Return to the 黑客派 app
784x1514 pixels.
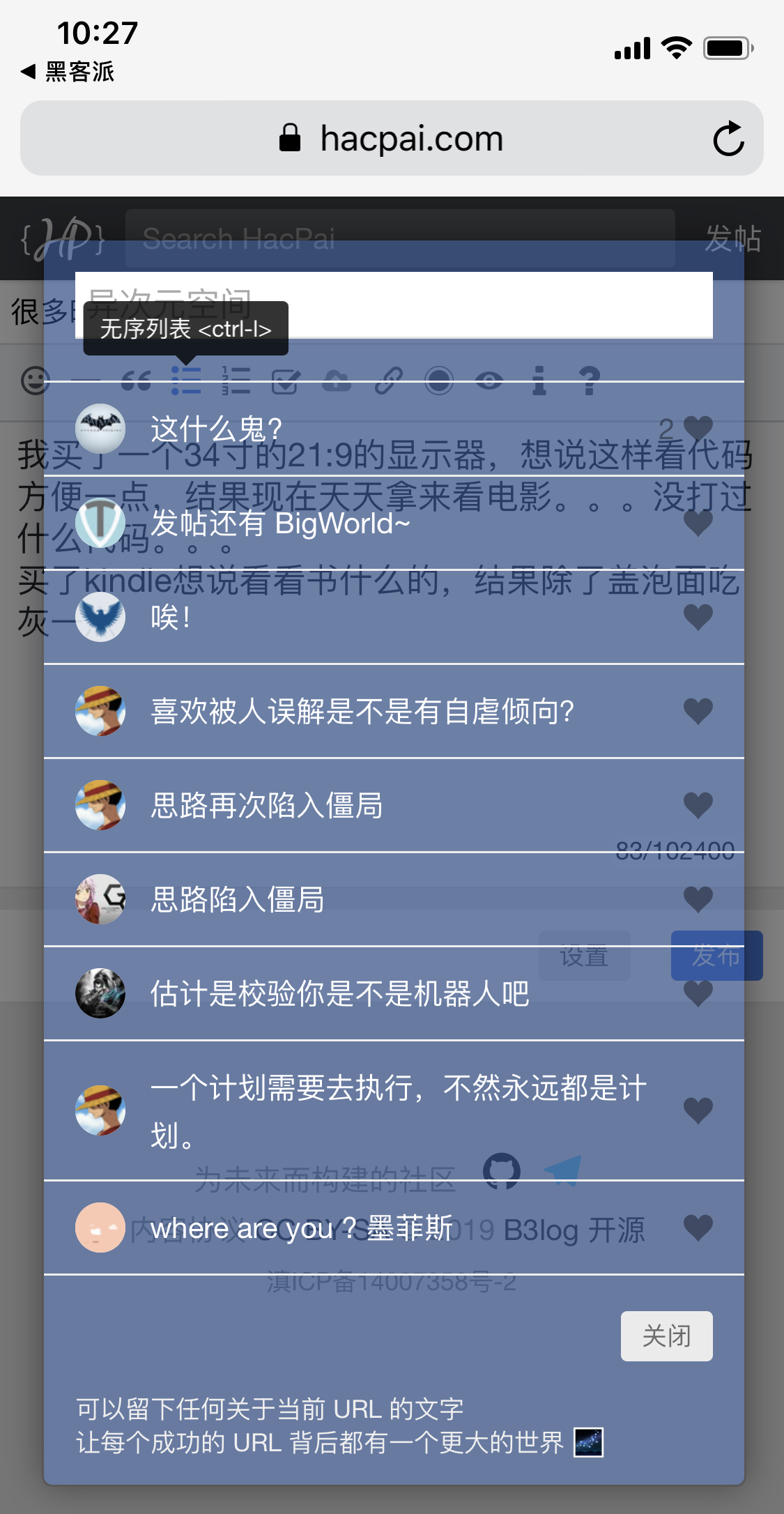(68, 71)
